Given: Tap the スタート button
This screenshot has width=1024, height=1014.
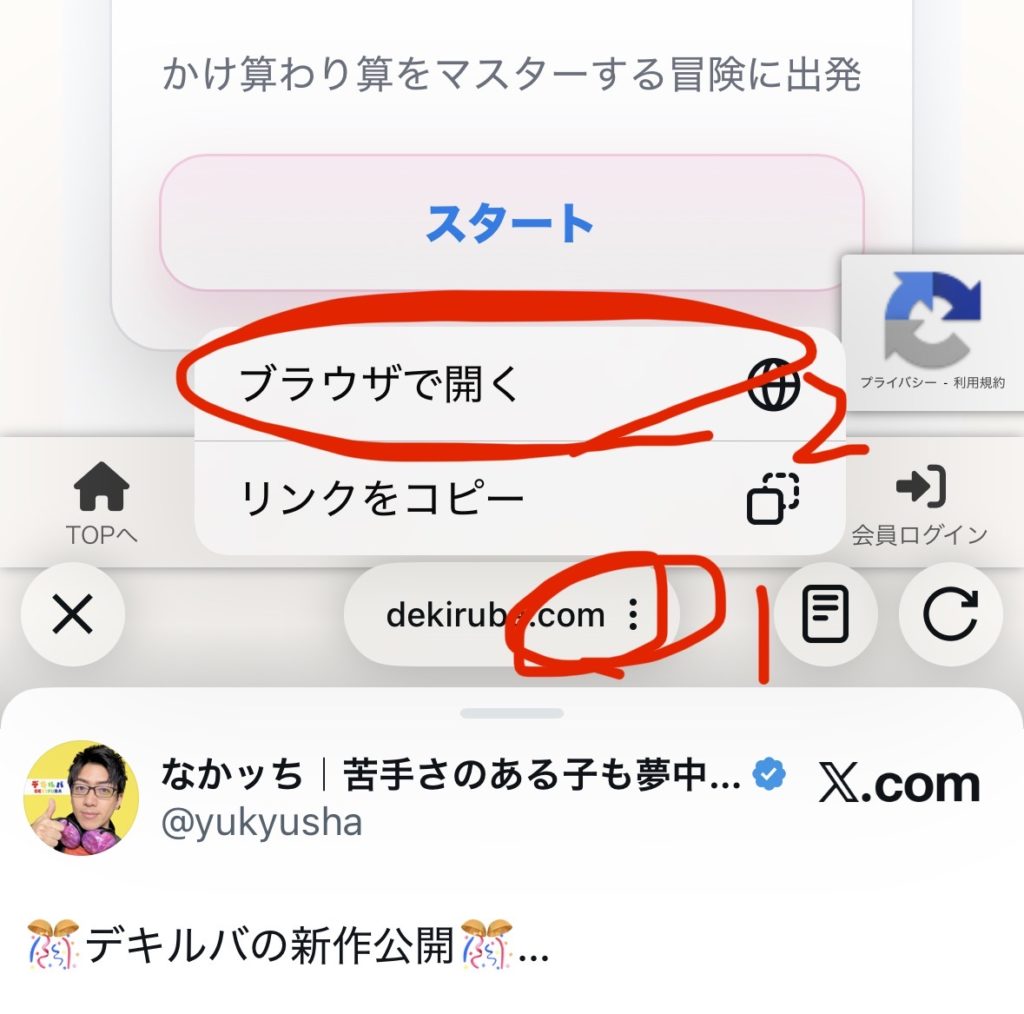Looking at the screenshot, I should click(x=511, y=224).
